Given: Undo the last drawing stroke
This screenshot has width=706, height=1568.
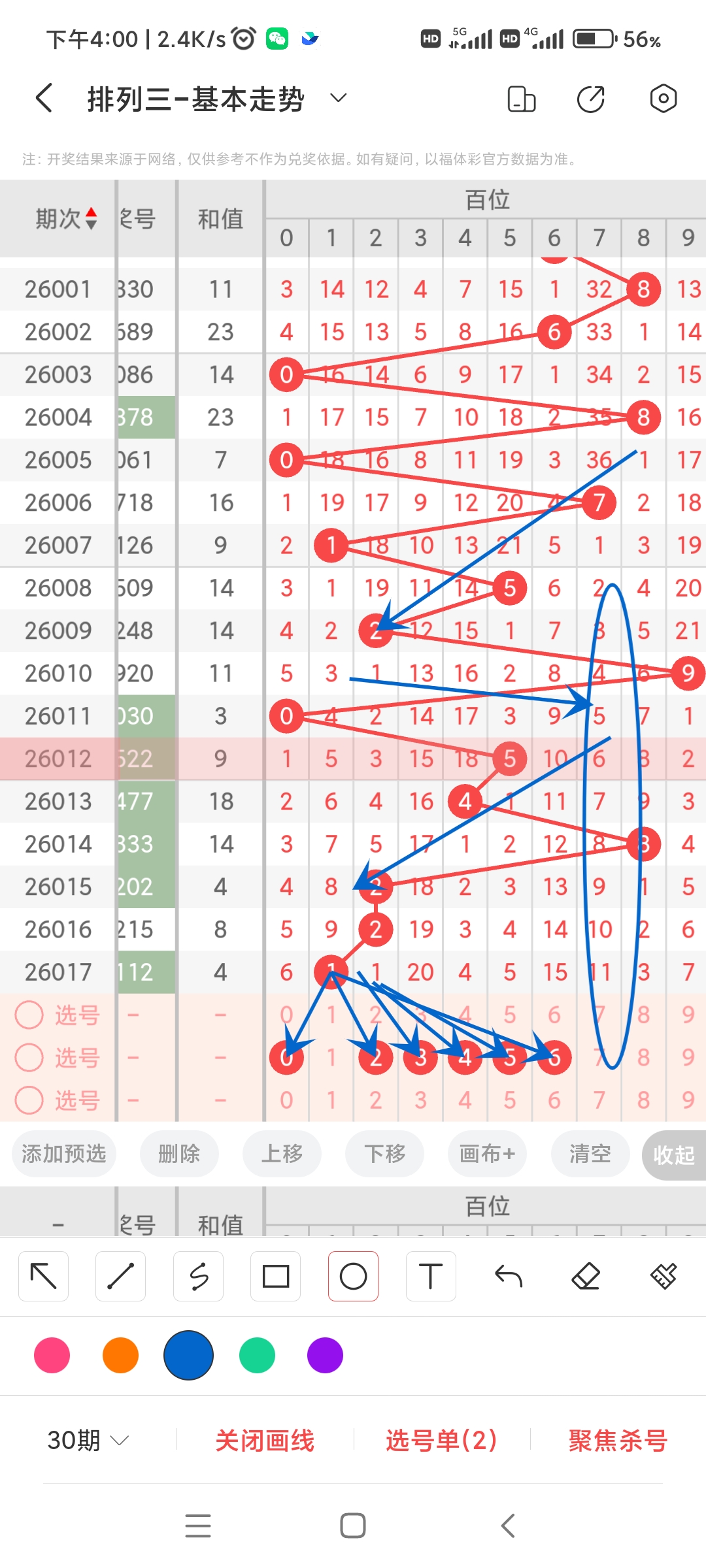Looking at the screenshot, I should [x=509, y=1276].
